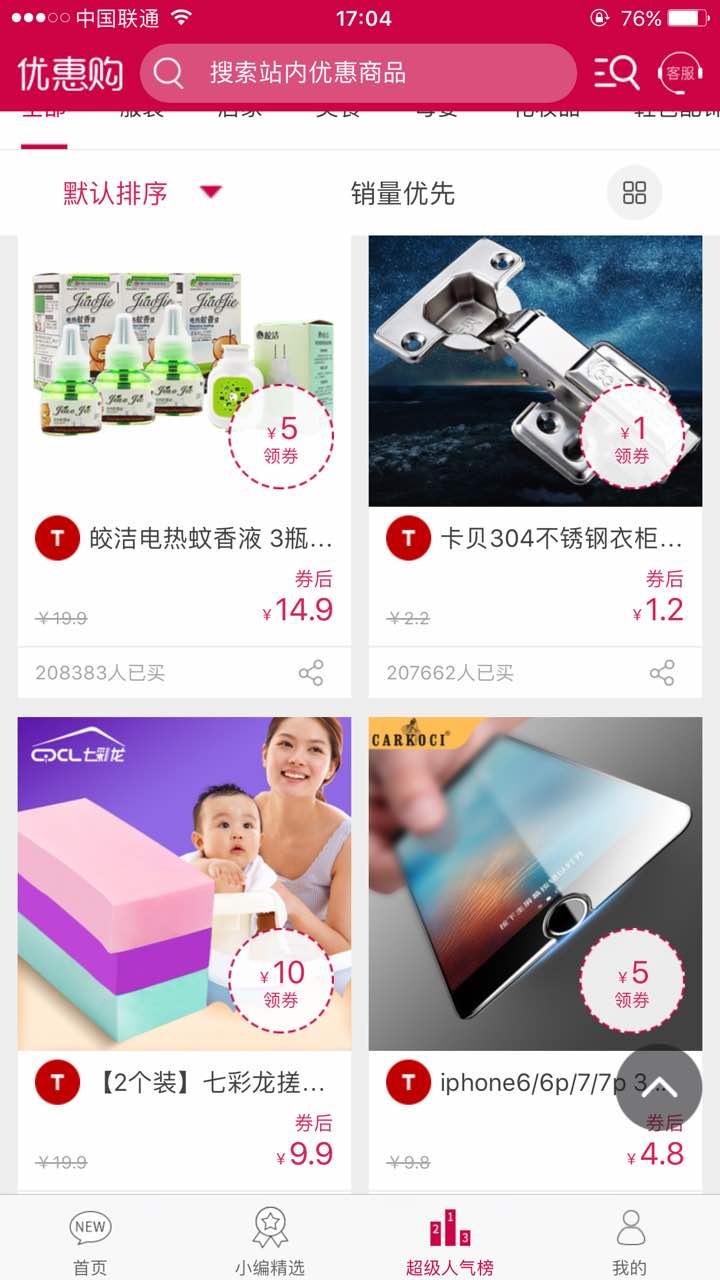This screenshot has width=720, height=1280.
Task: Tap the search box for 搜索站内优惠商品
Action: pyautogui.click(x=358, y=73)
